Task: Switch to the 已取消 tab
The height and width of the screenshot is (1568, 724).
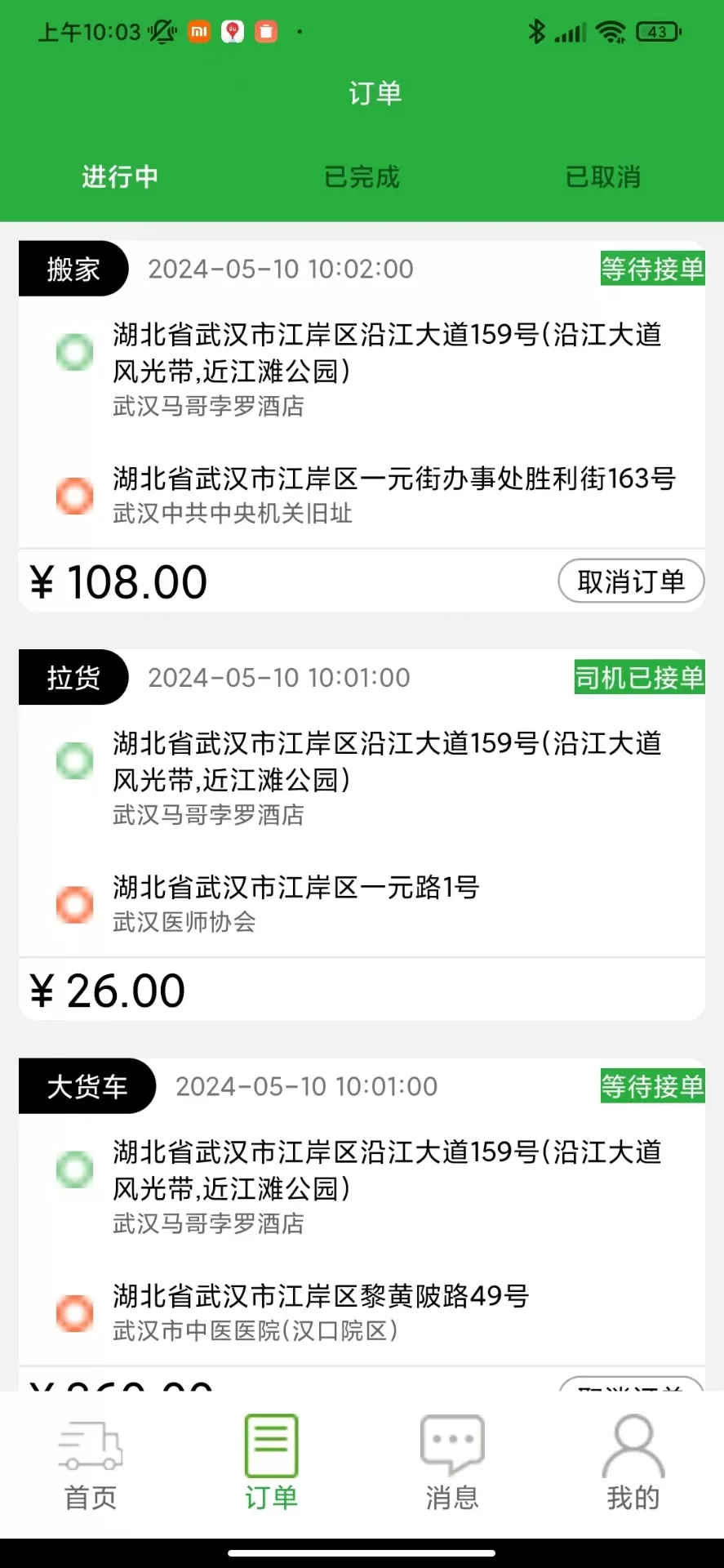Action: tap(603, 176)
